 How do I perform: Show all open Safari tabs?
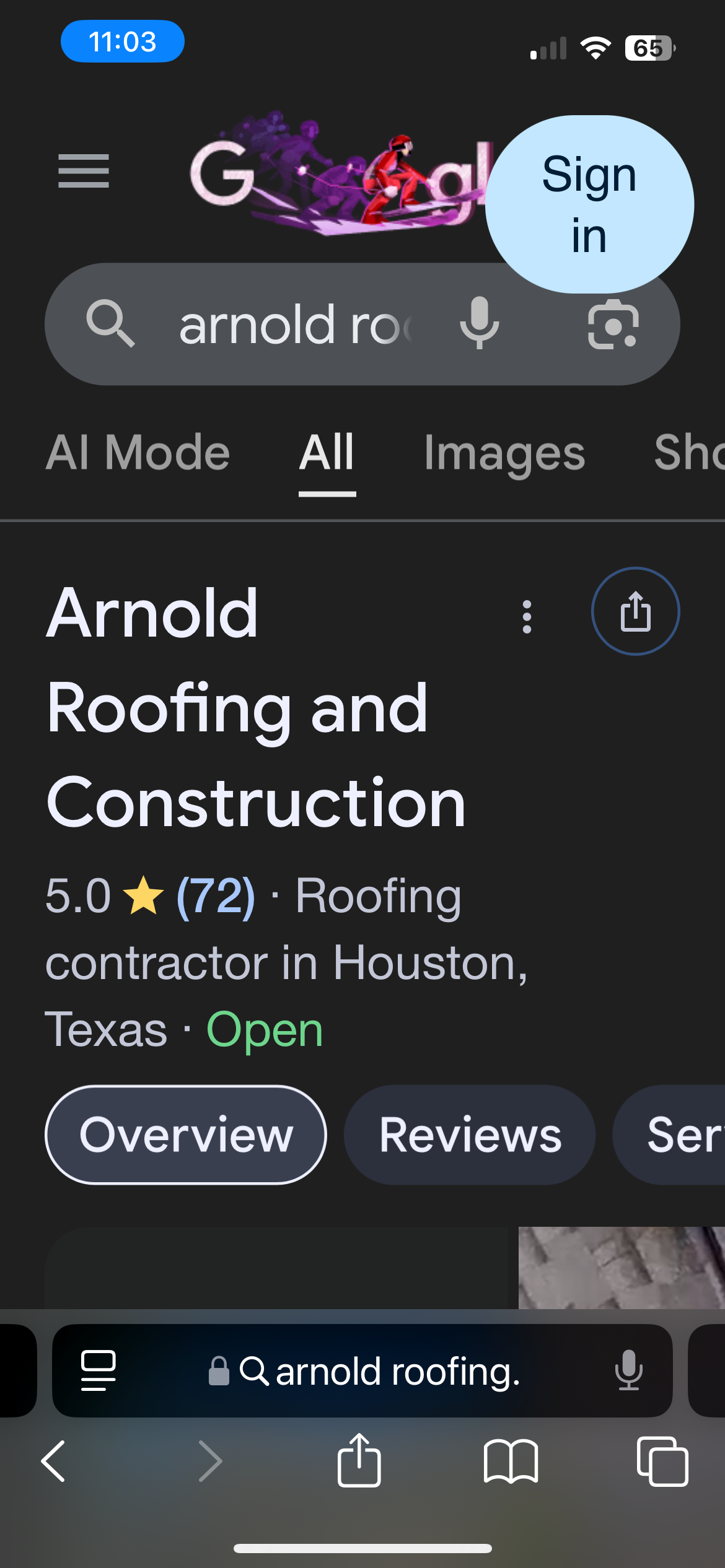click(x=662, y=1460)
